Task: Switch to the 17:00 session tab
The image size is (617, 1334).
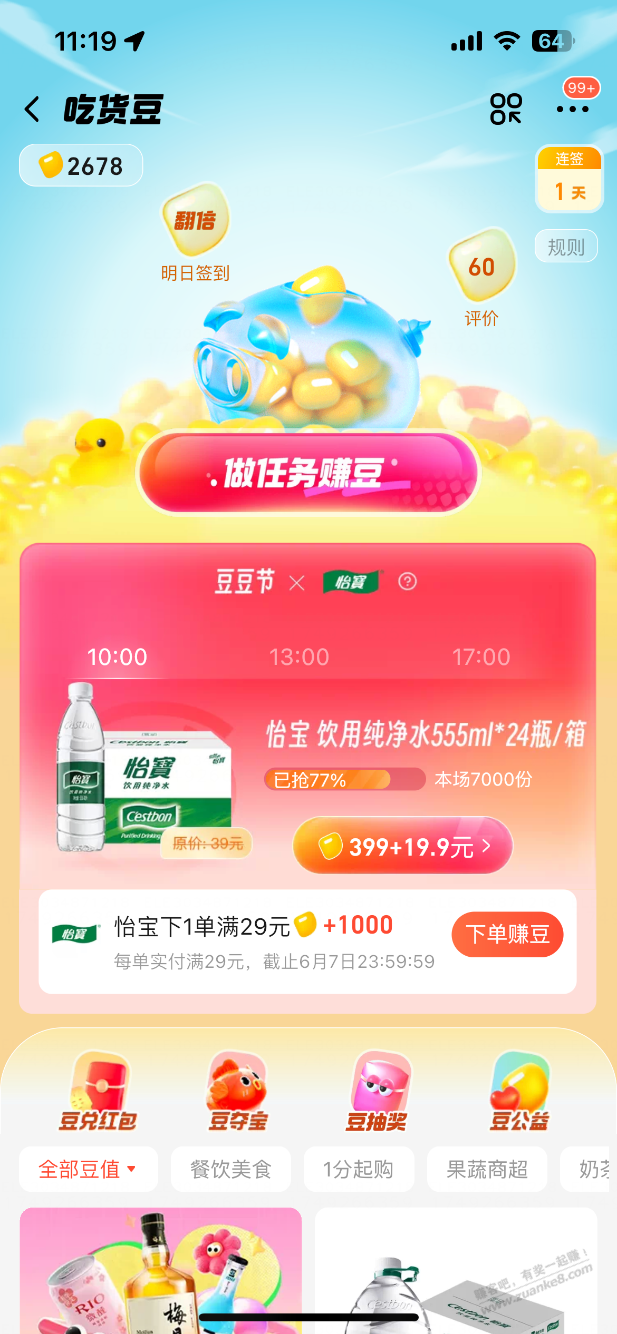Action: pyautogui.click(x=481, y=657)
